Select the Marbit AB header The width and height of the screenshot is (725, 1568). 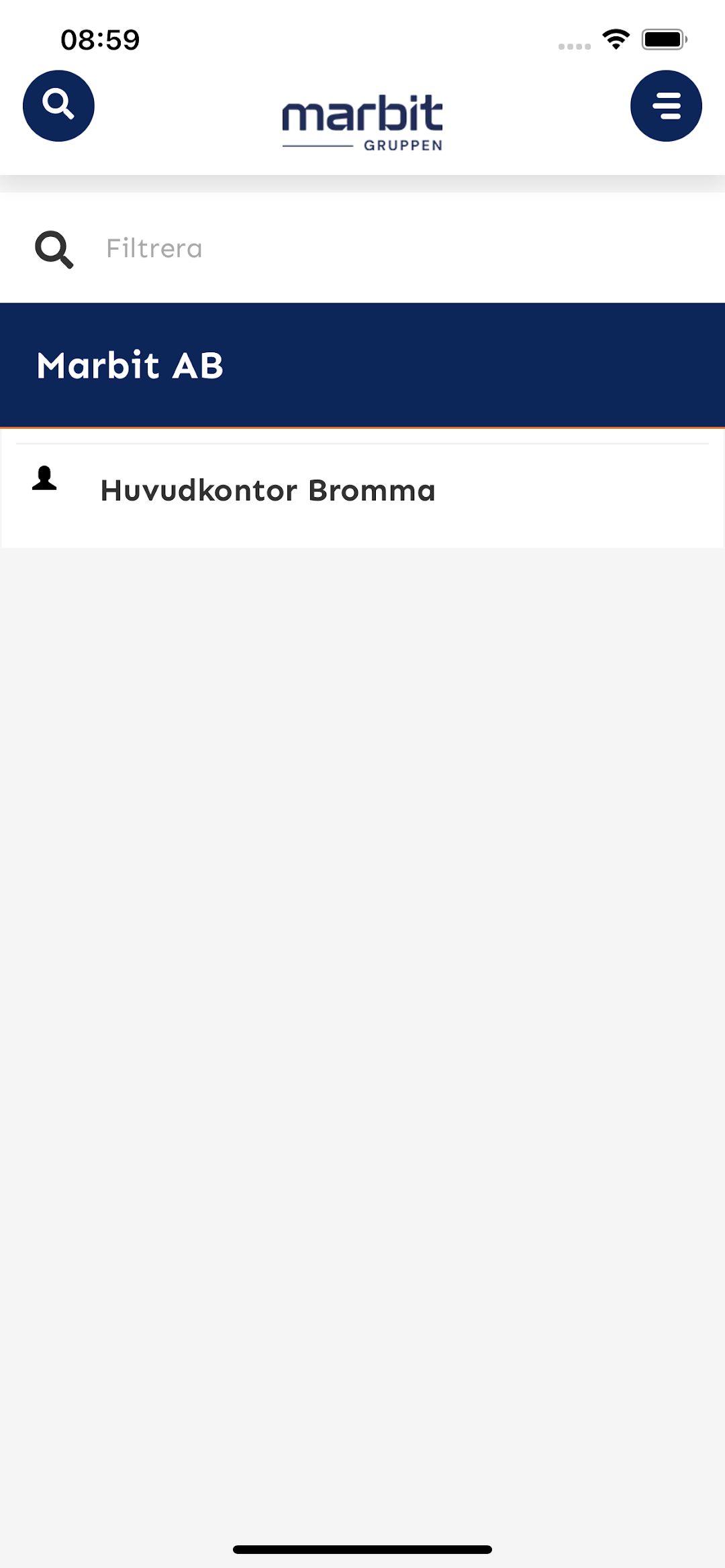(362, 366)
